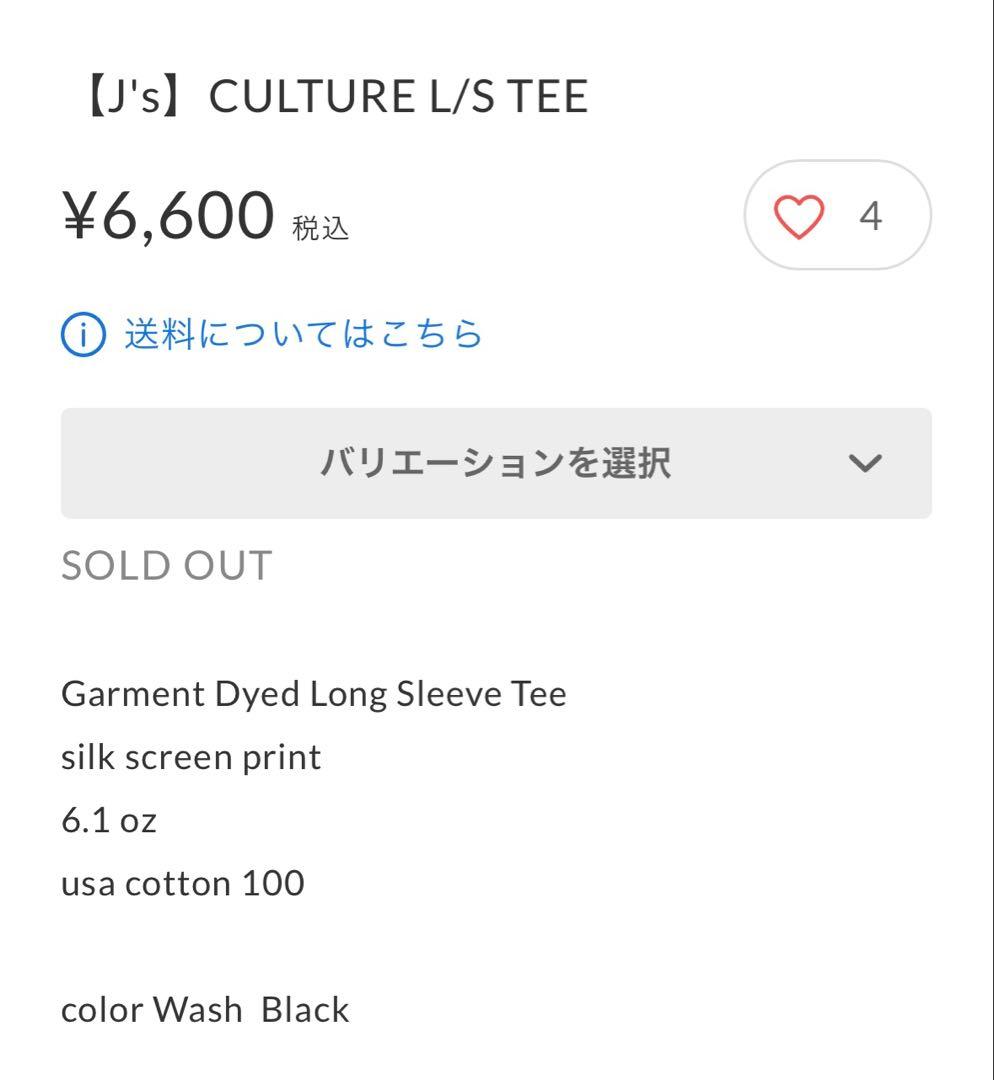The image size is (994, 1080).
Task: Expand the variation options list
Action: pos(497,462)
